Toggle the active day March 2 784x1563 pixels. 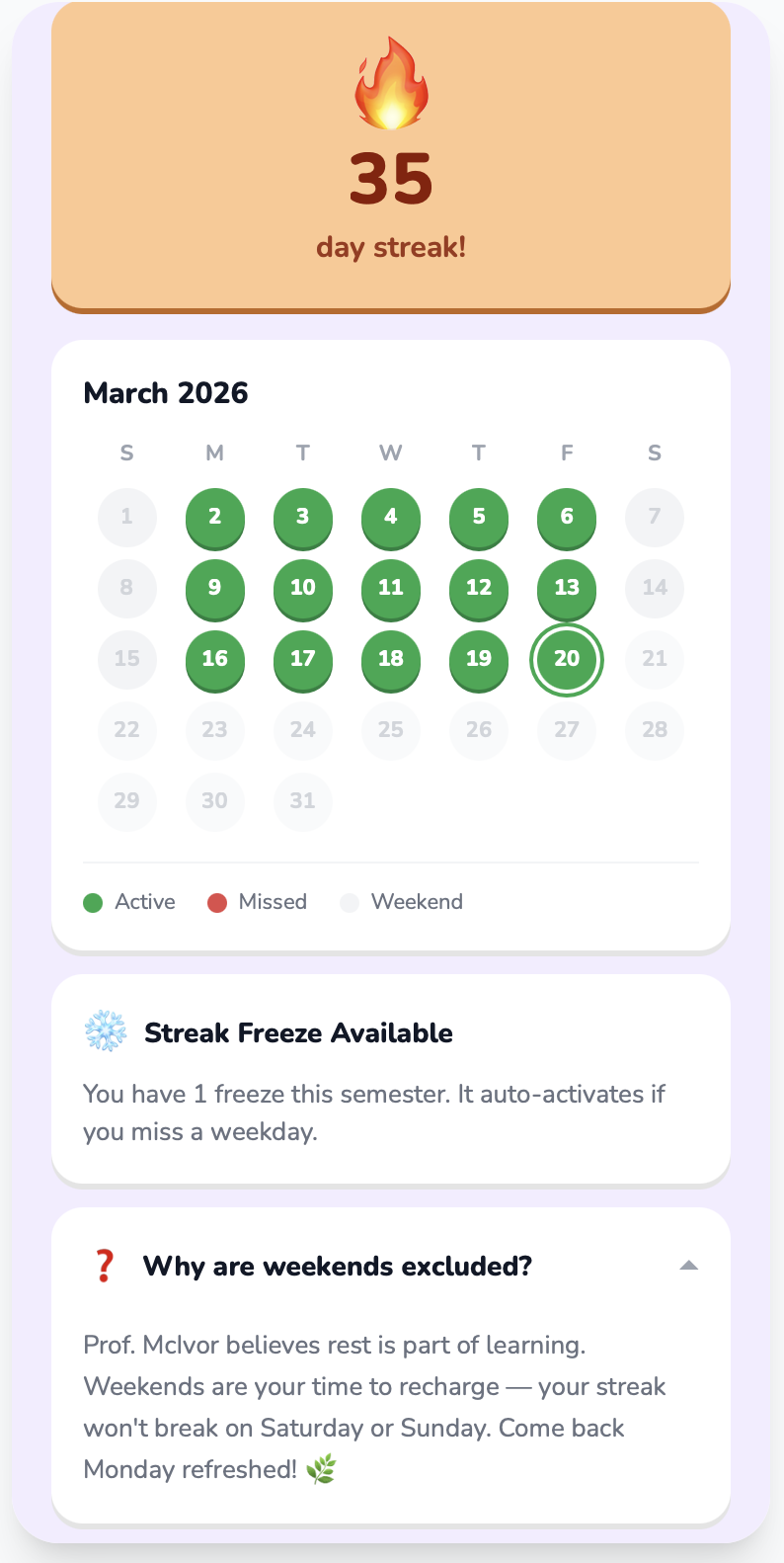coord(215,518)
